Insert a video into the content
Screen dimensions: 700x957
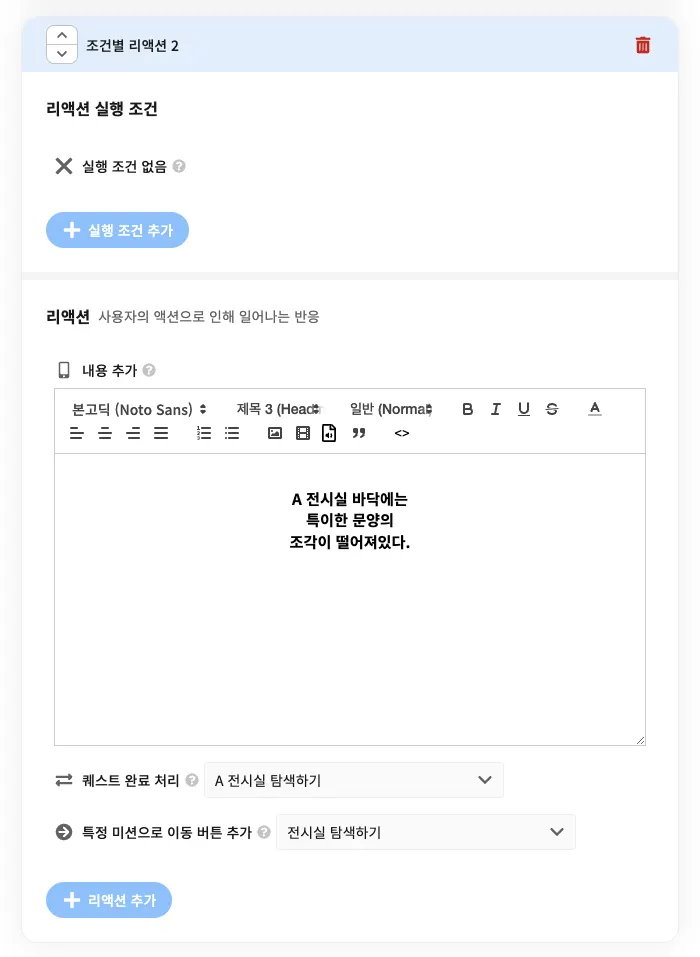tap(303, 433)
